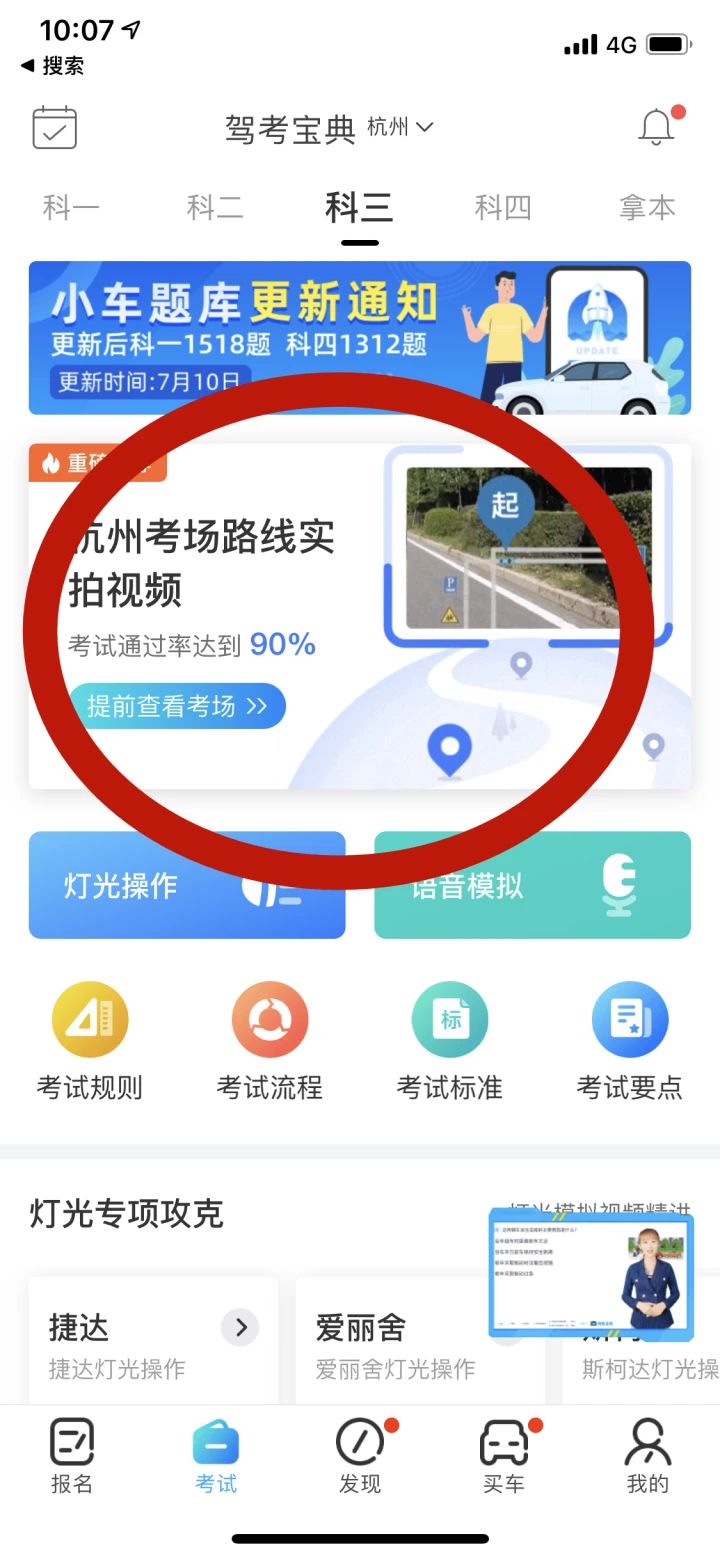Screen dimensions: 720x1559
Task: Go to the 发现 tab
Action: tap(360, 1456)
